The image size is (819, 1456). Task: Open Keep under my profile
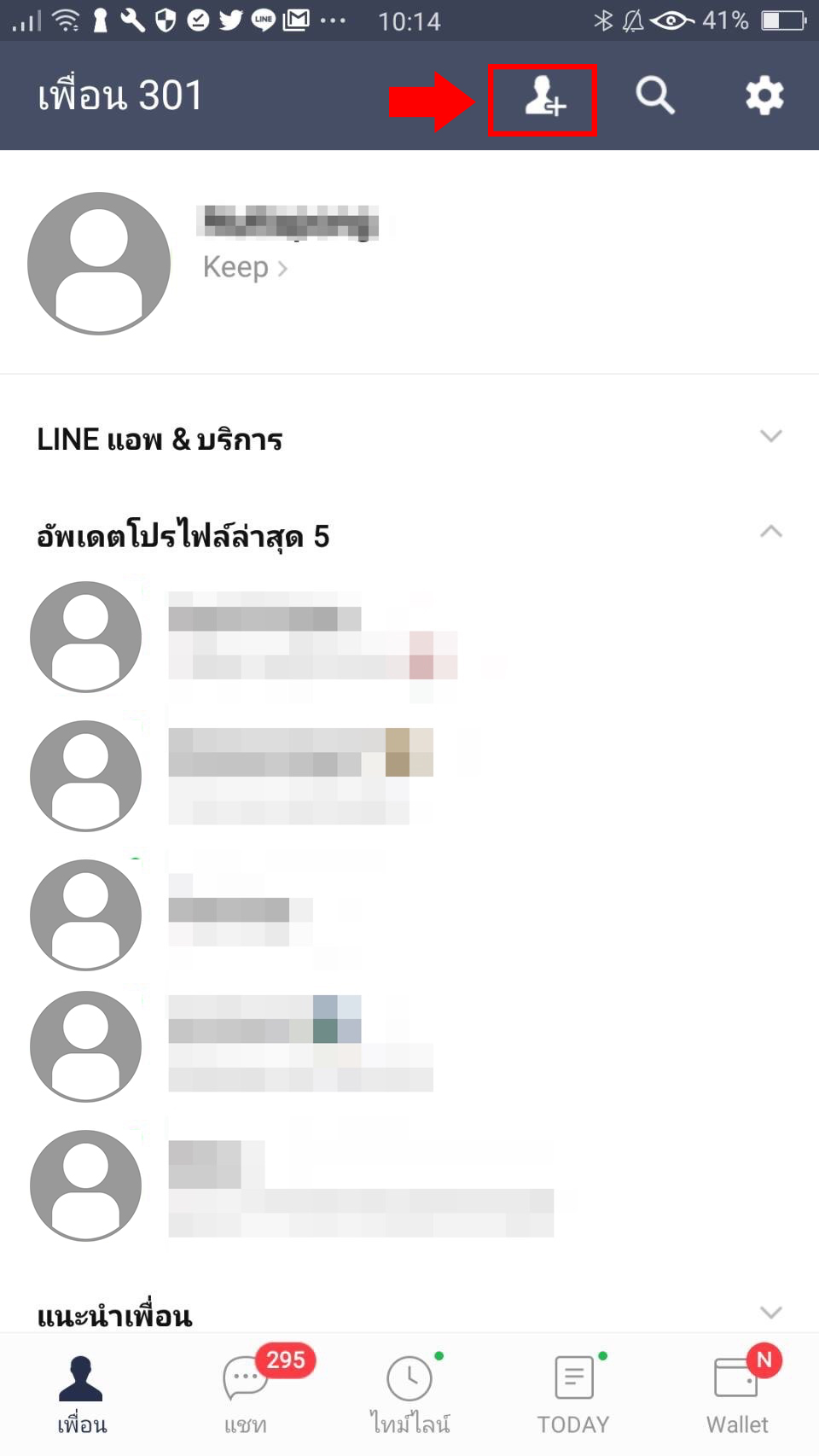[x=244, y=267]
